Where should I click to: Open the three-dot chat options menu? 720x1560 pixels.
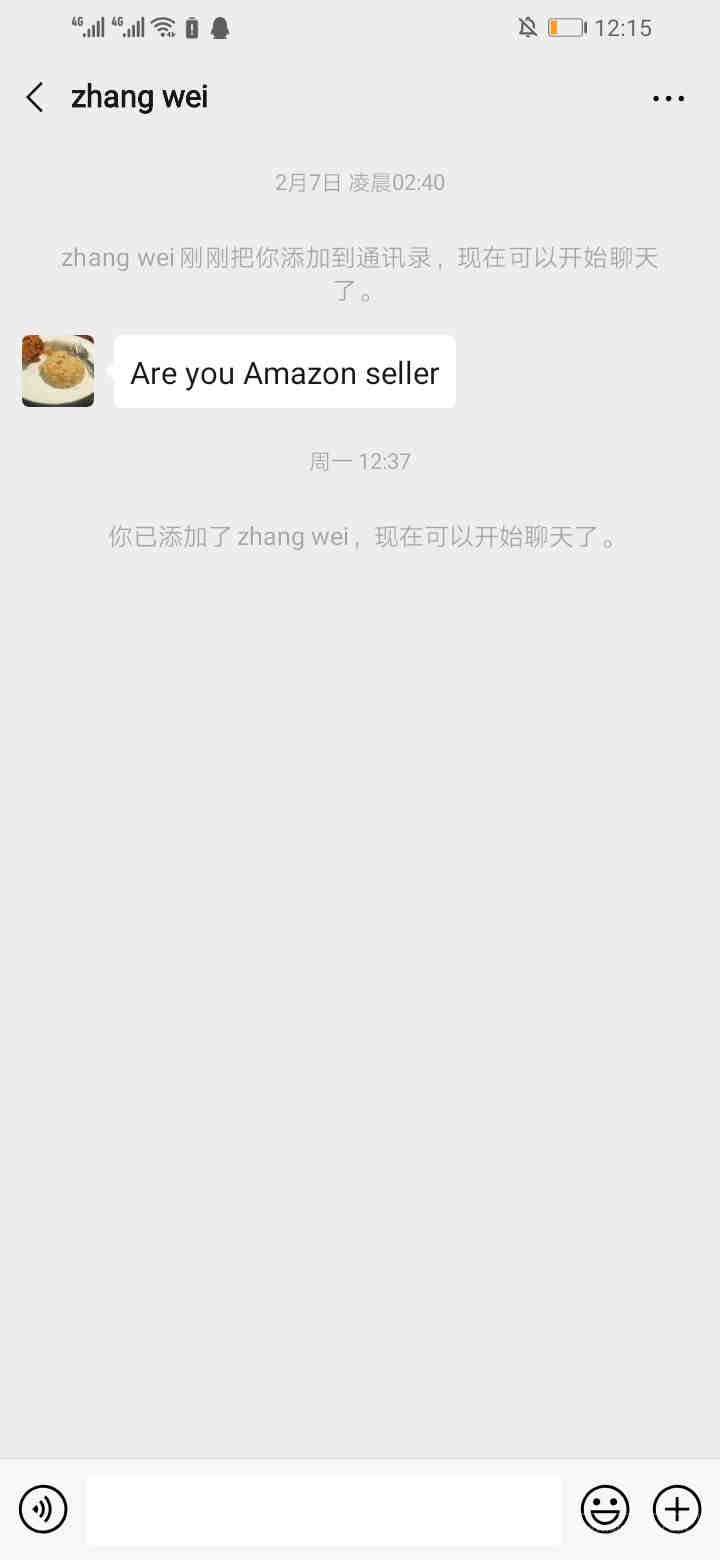(x=668, y=98)
